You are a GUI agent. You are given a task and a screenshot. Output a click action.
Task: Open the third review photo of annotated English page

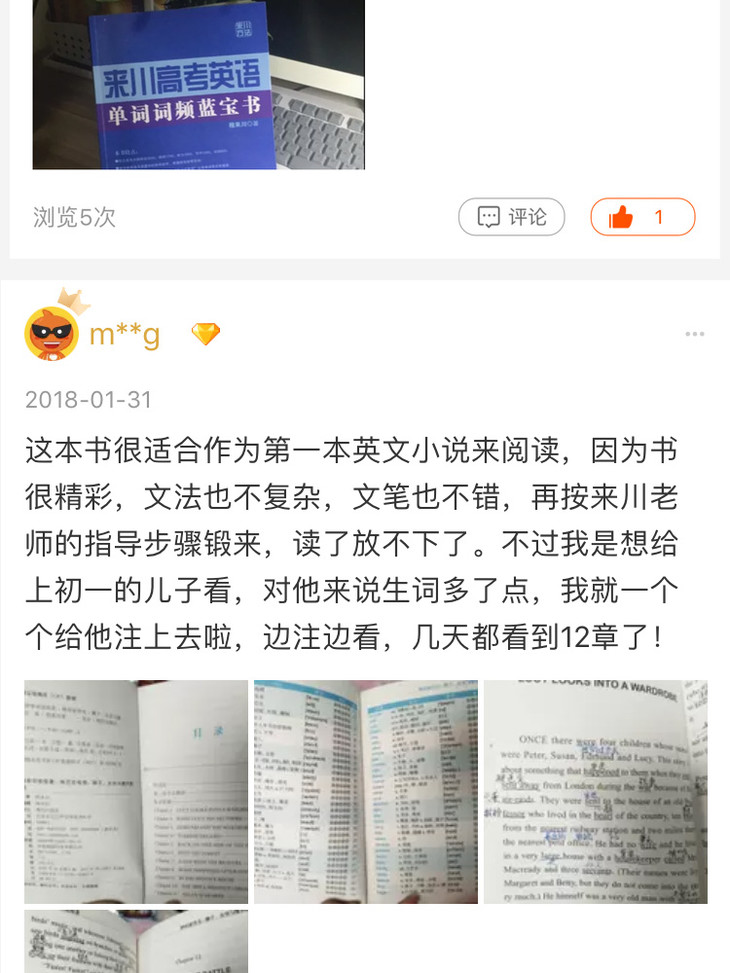pyautogui.click(x=595, y=791)
